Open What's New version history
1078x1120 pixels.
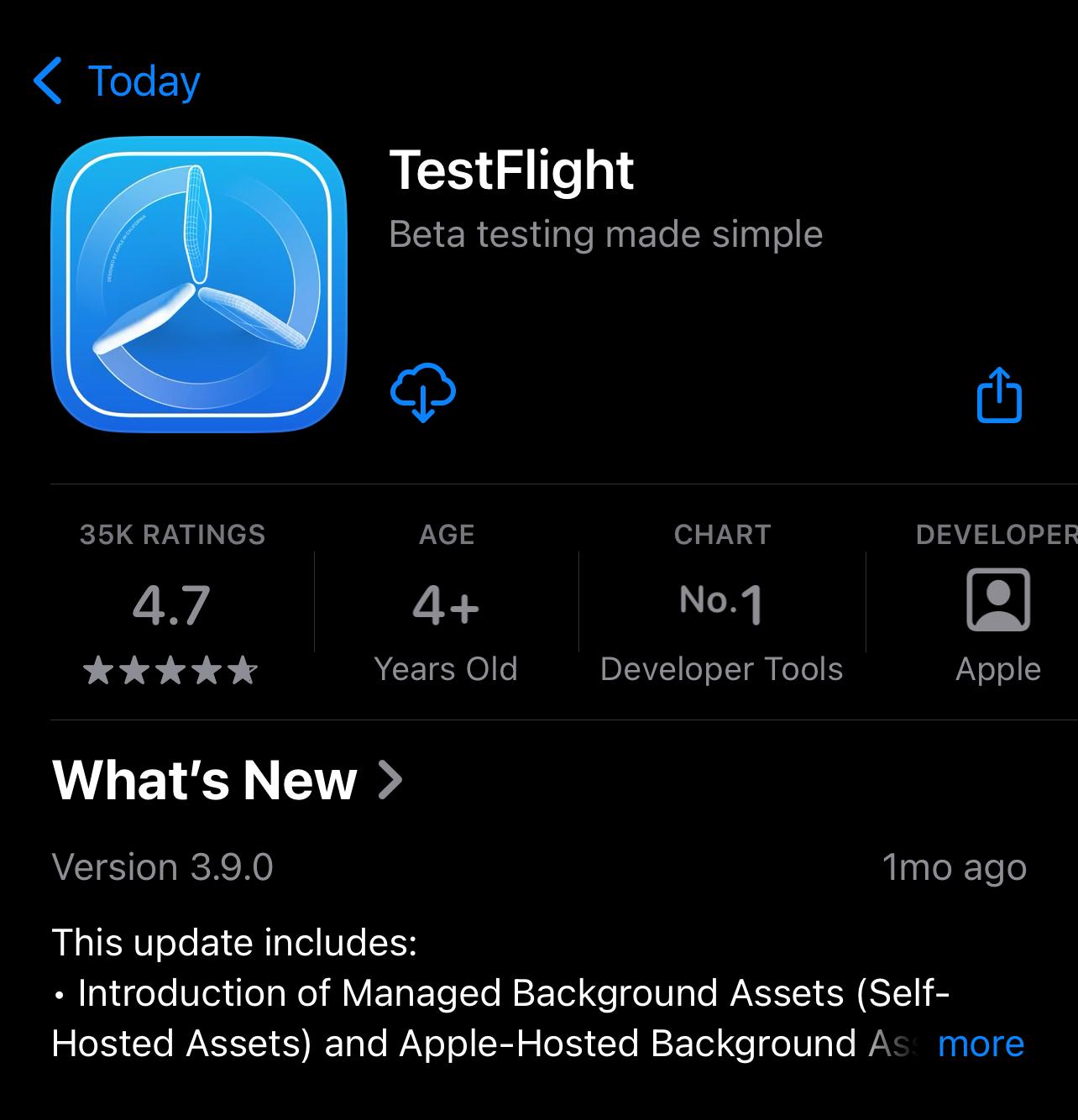coord(227,780)
